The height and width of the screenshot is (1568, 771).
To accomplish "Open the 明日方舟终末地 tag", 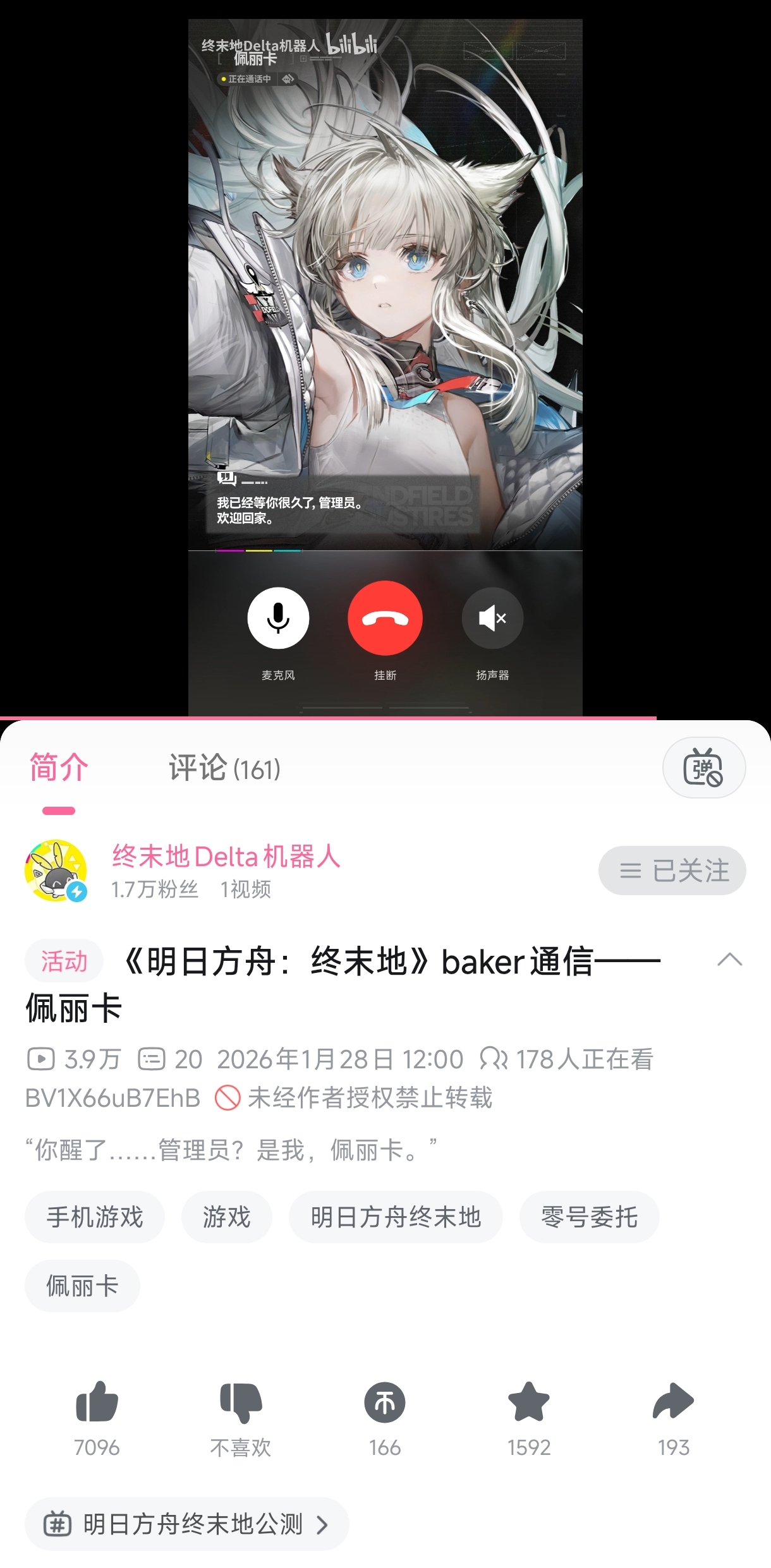I will coord(396,1217).
